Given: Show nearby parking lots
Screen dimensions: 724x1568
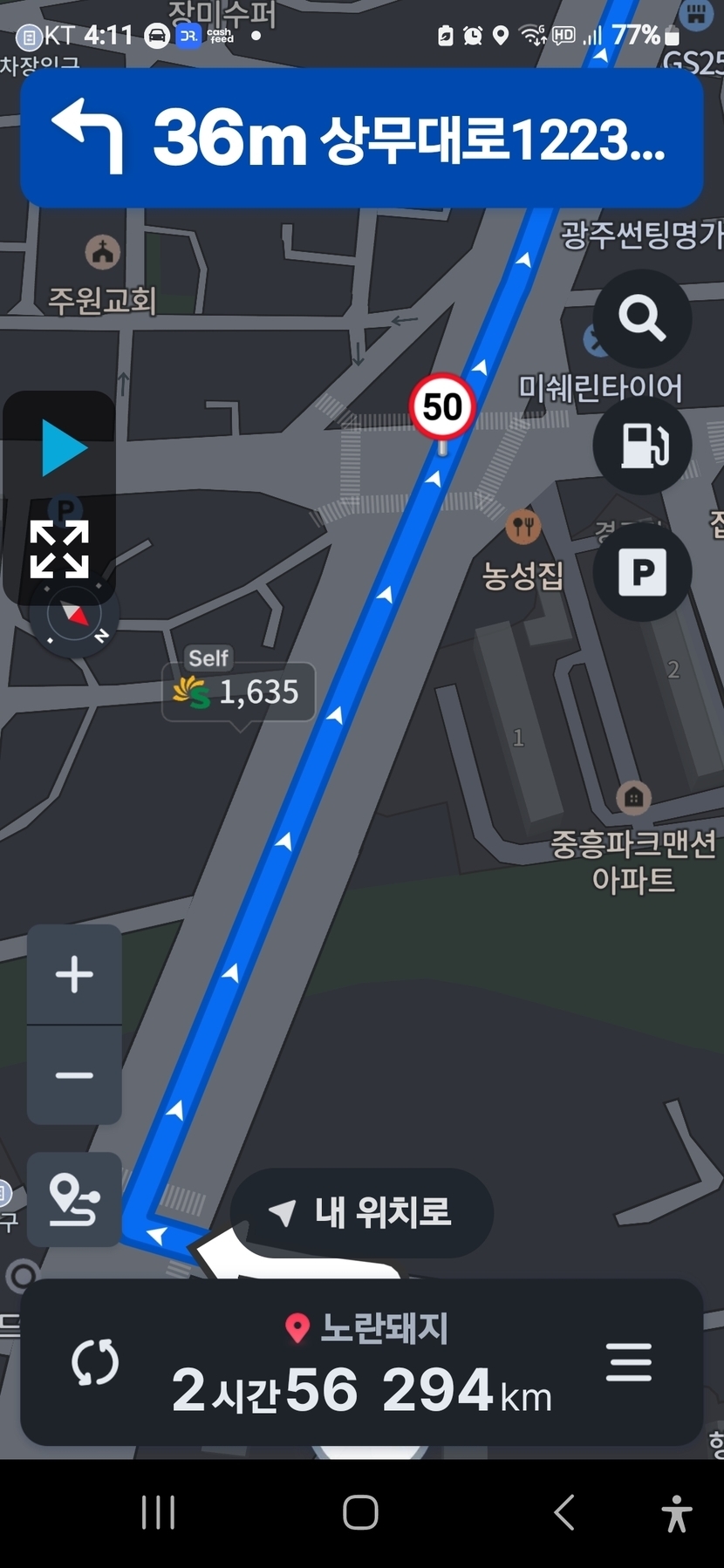Looking at the screenshot, I should pos(642,572).
